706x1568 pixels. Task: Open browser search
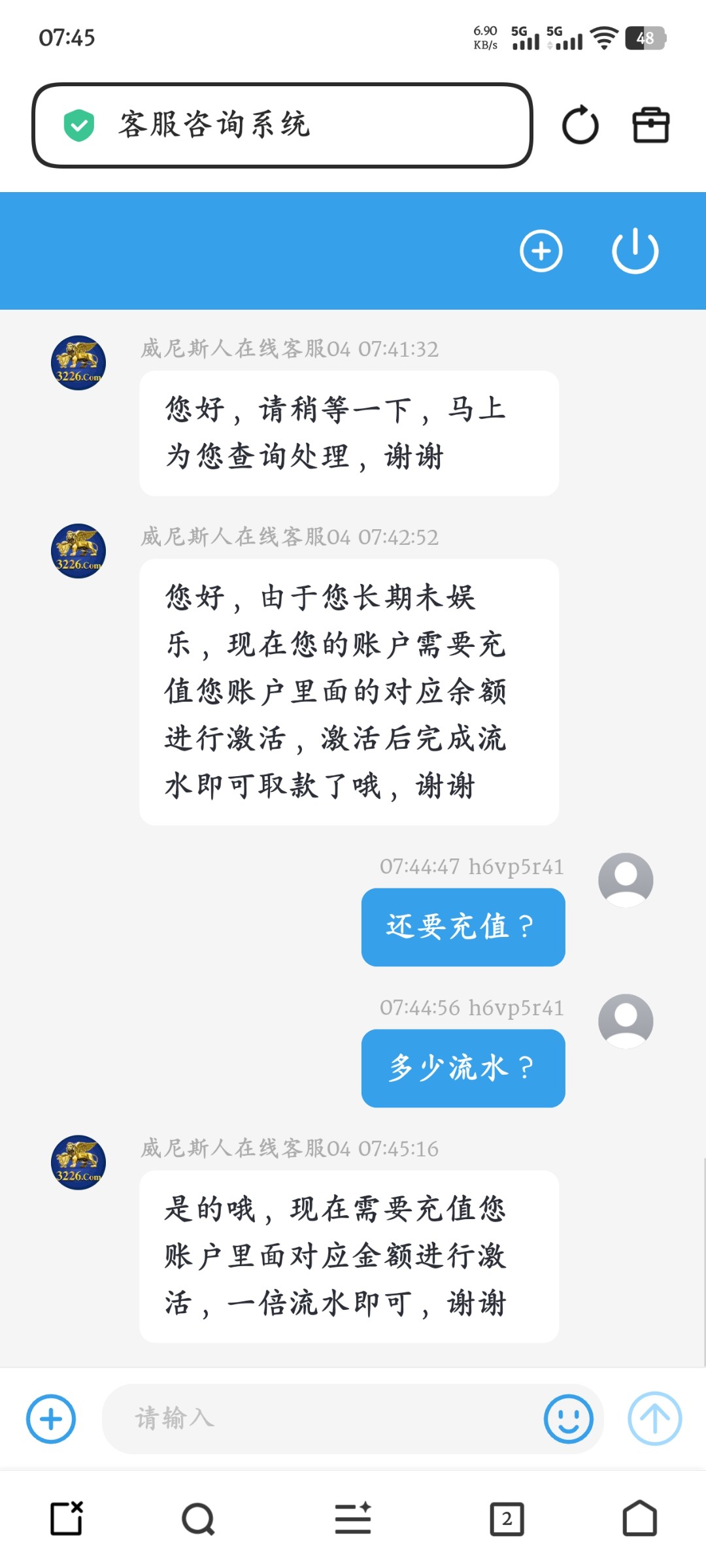pyautogui.click(x=198, y=1518)
